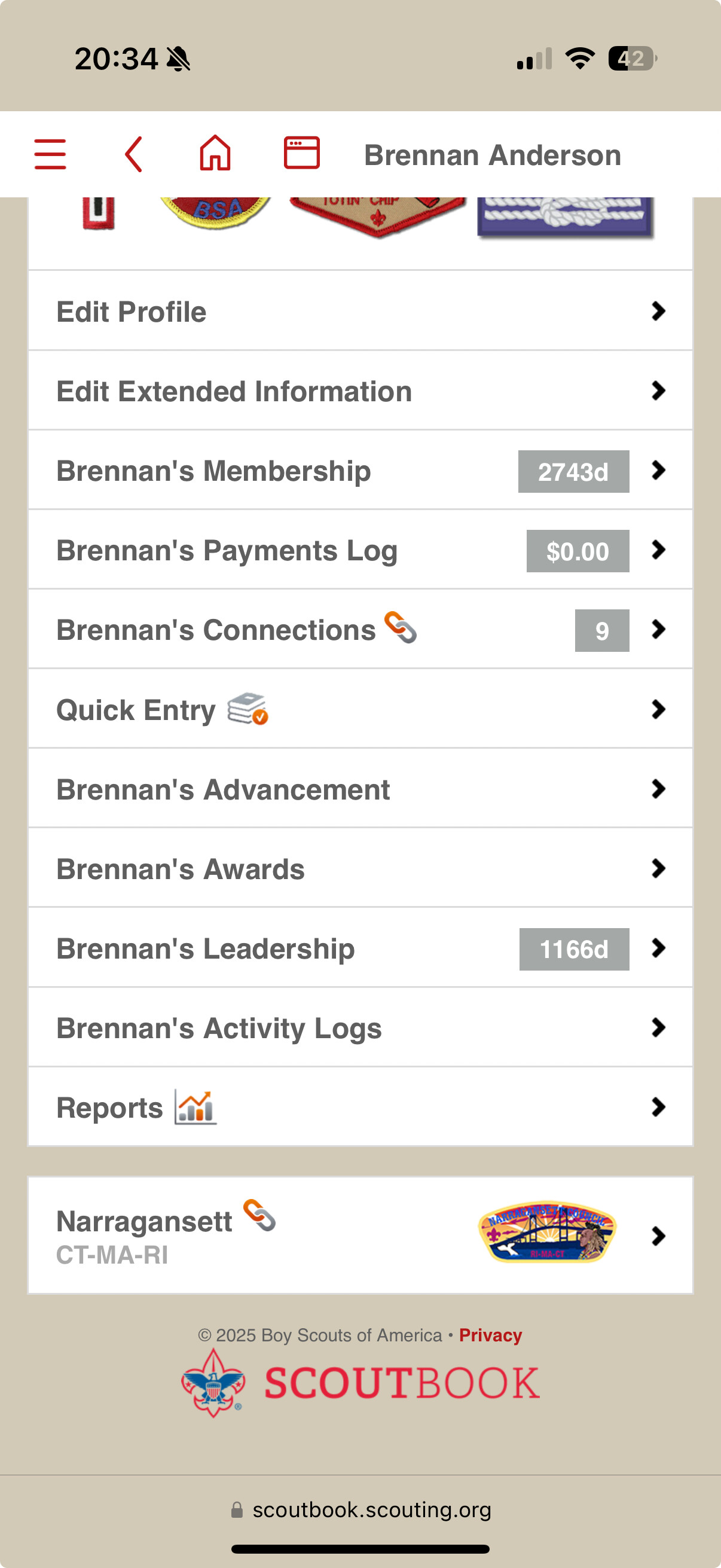Open the Narragansett council page
The height and width of the screenshot is (1568, 721).
coord(360,1236)
